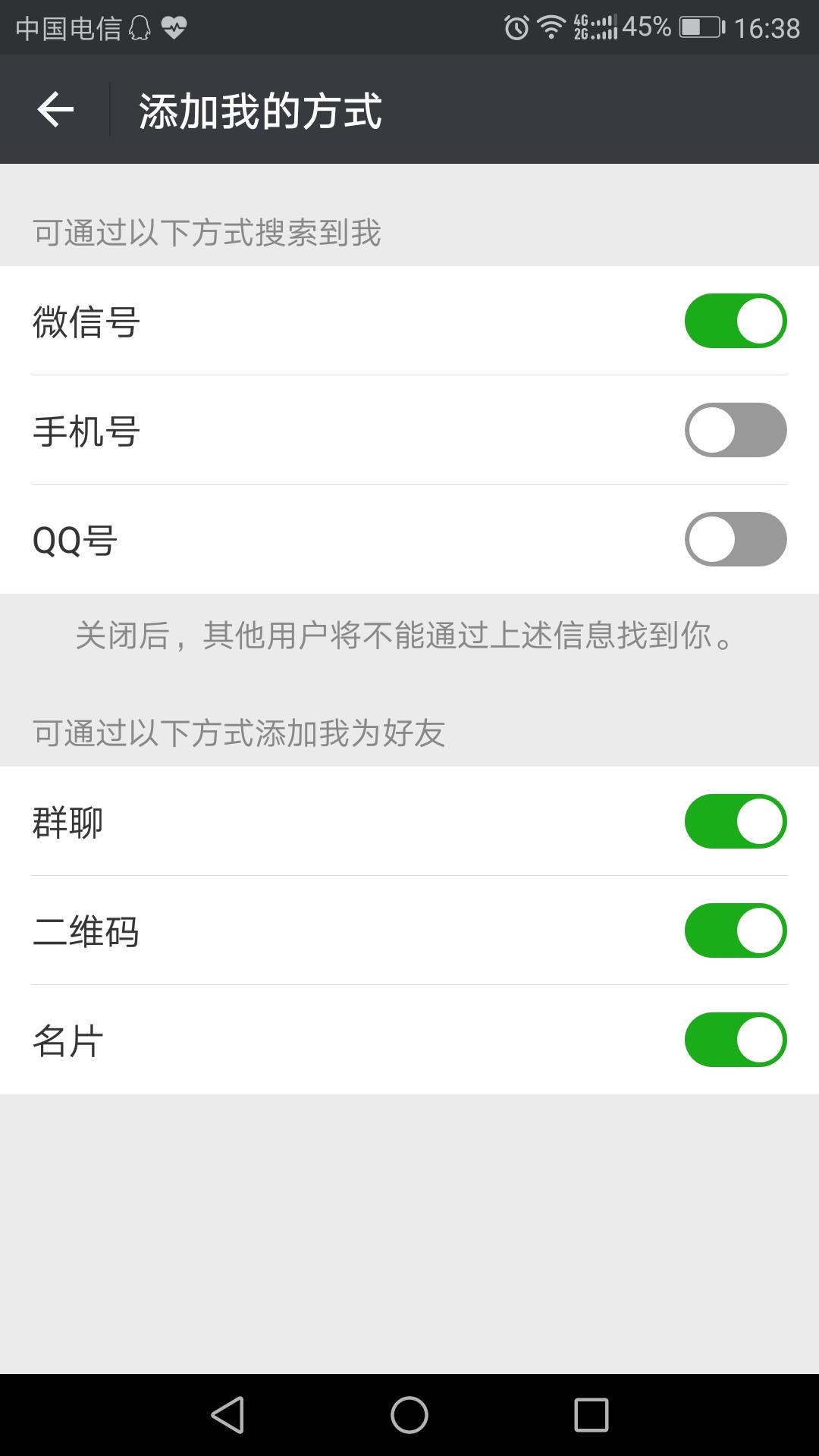819x1456 pixels.
Task: Enable the 手机号 search toggle
Action: pos(736,428)
